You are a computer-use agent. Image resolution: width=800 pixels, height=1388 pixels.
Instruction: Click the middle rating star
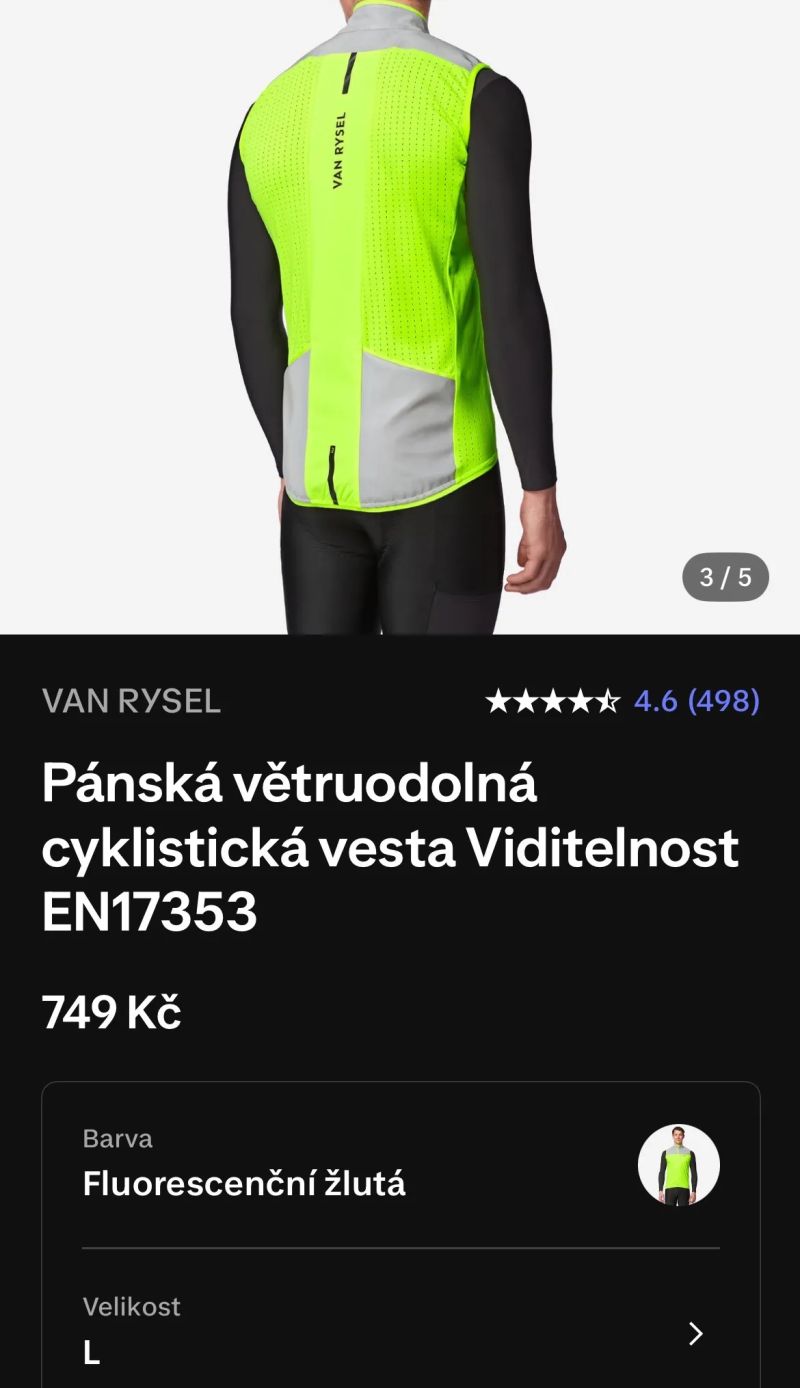click(x=557, y=703)
